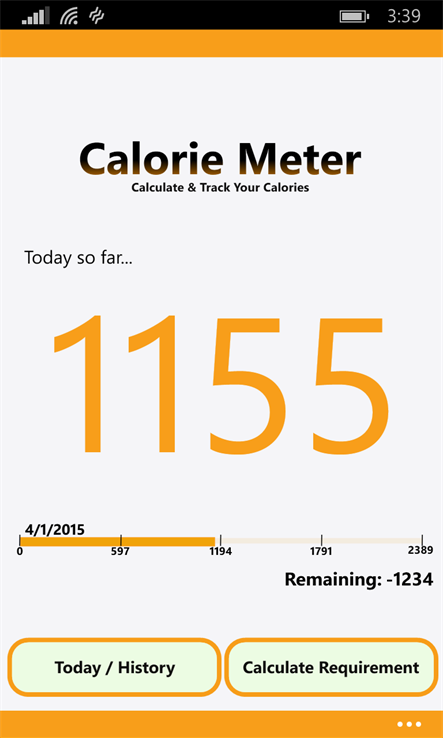Expand the three-dot app bar menu
The image size is (443, 738).
pyautogui.click(x=409, y=724)
